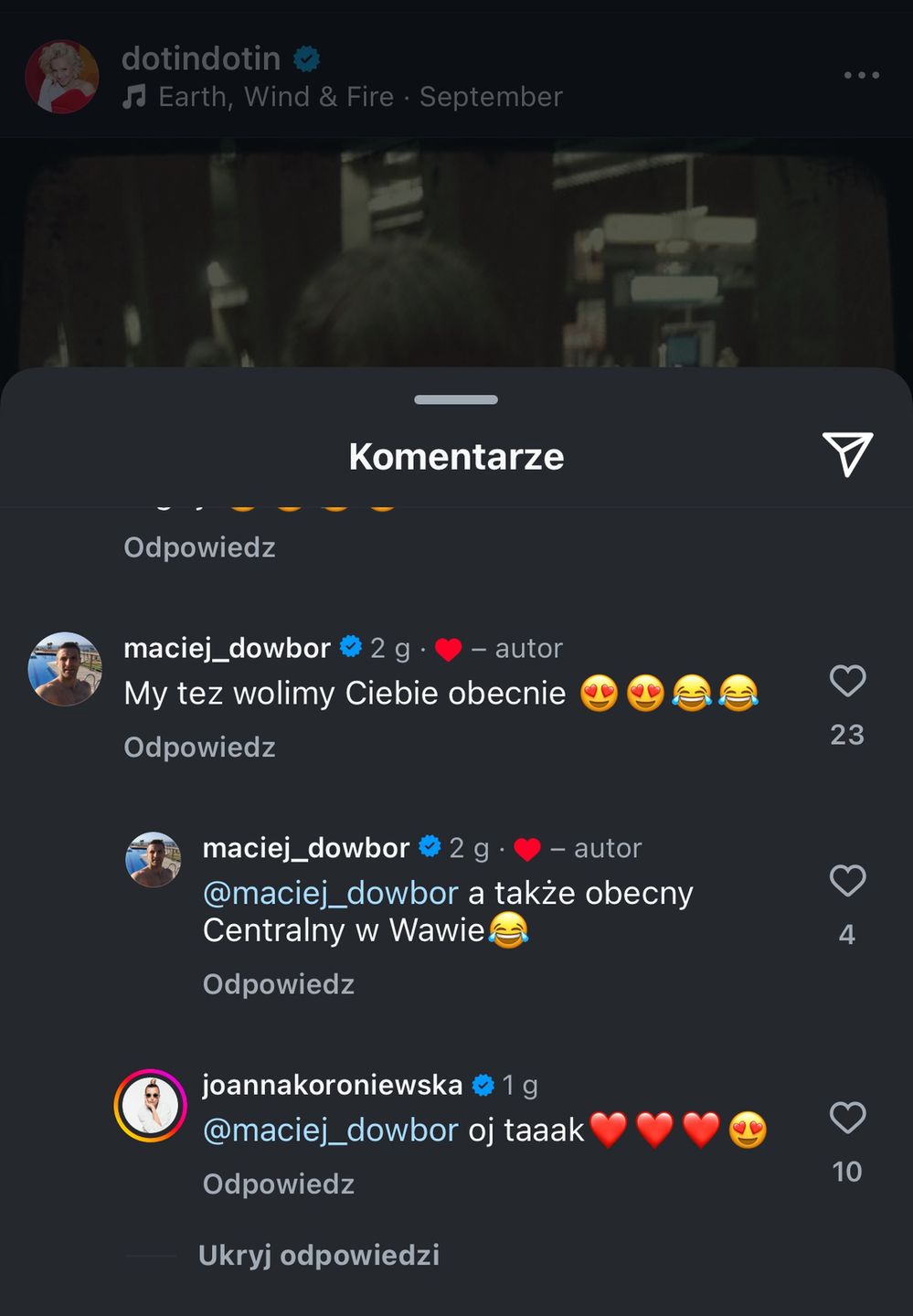The image size is (913, 1316).
Task: Like joannakoroniewska's "oj taaak" reply
Action: (x=847, y=1118)
